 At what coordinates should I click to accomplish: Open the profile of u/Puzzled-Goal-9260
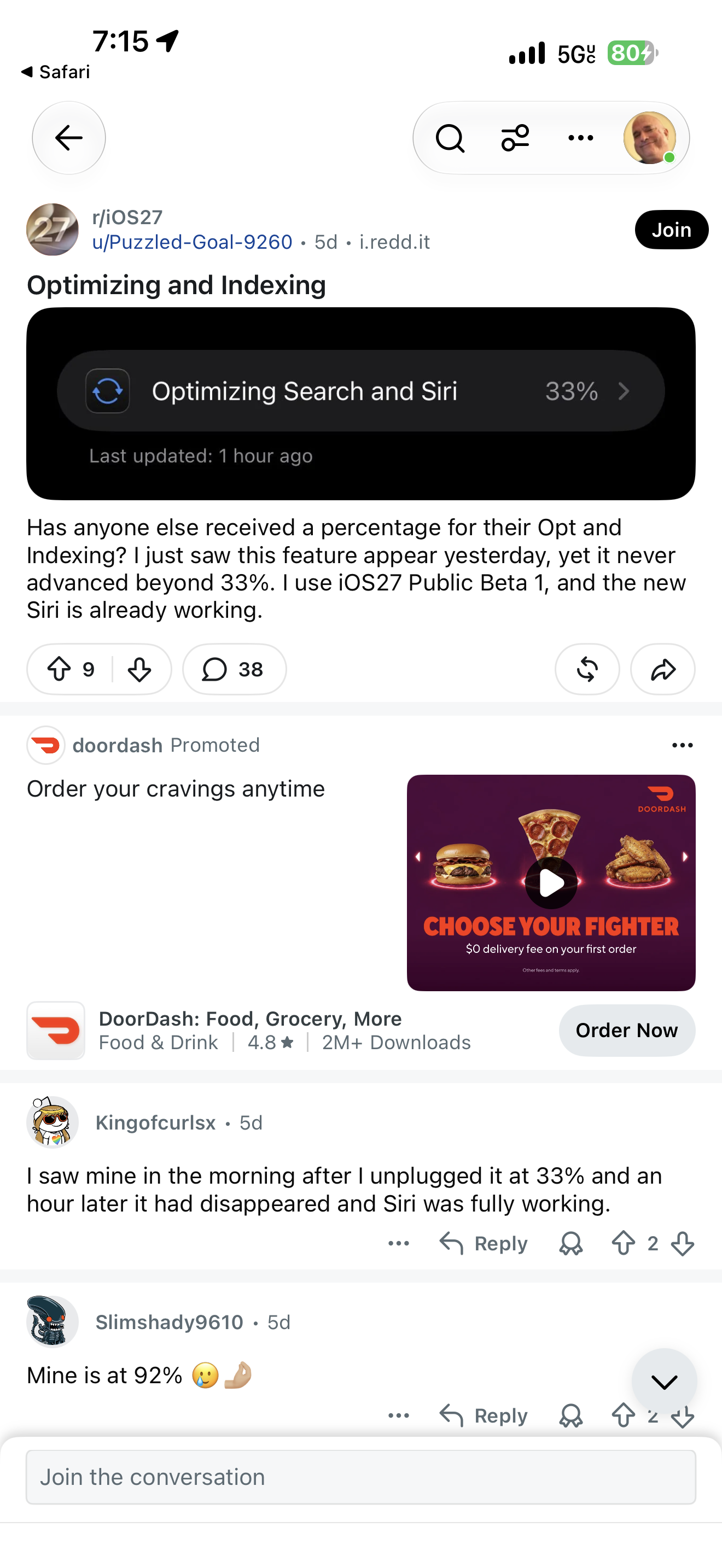coord(193,242)
